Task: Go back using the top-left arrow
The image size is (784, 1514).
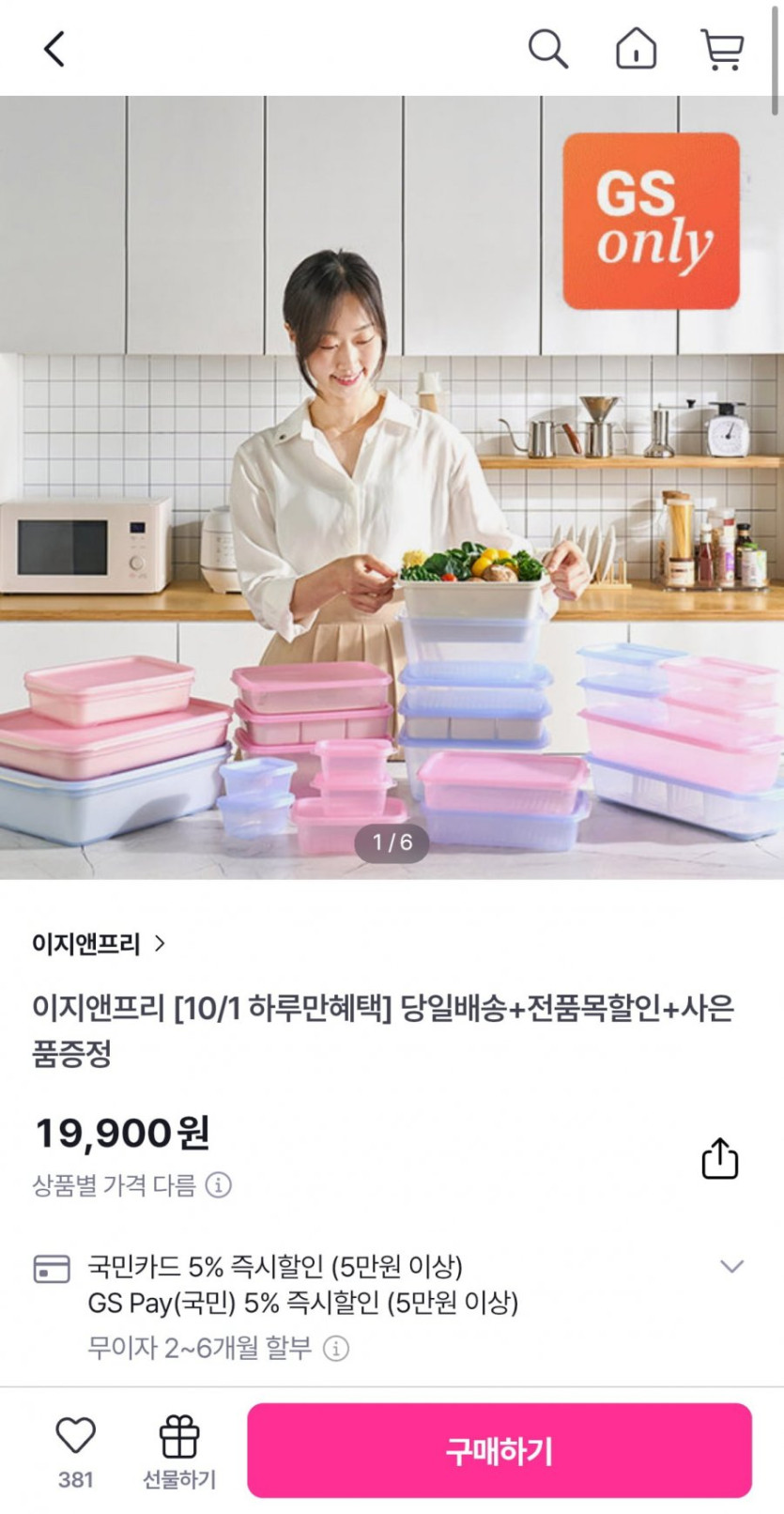Action: click(54, 49)
